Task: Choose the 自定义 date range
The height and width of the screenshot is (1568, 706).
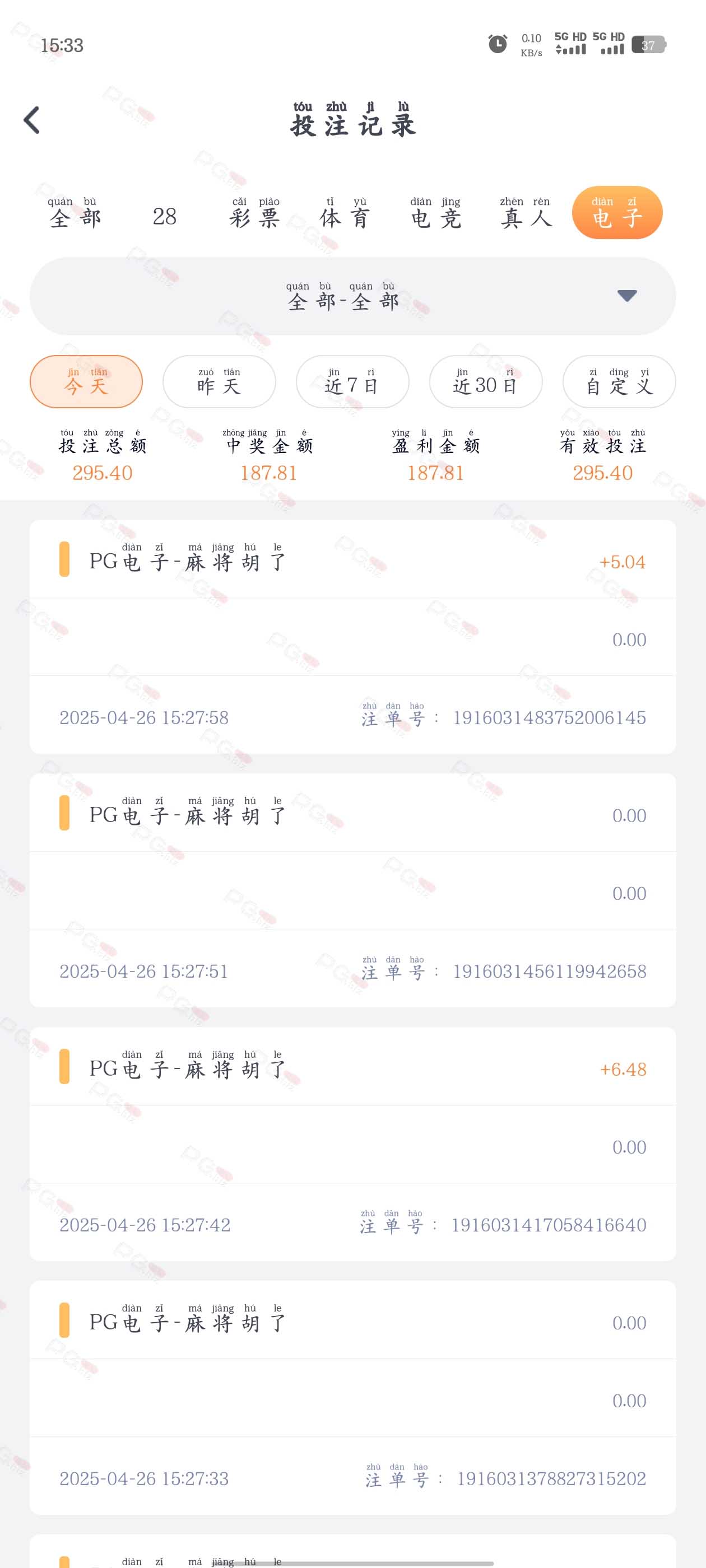Action: pyautogui.click(x=619, y=382)
